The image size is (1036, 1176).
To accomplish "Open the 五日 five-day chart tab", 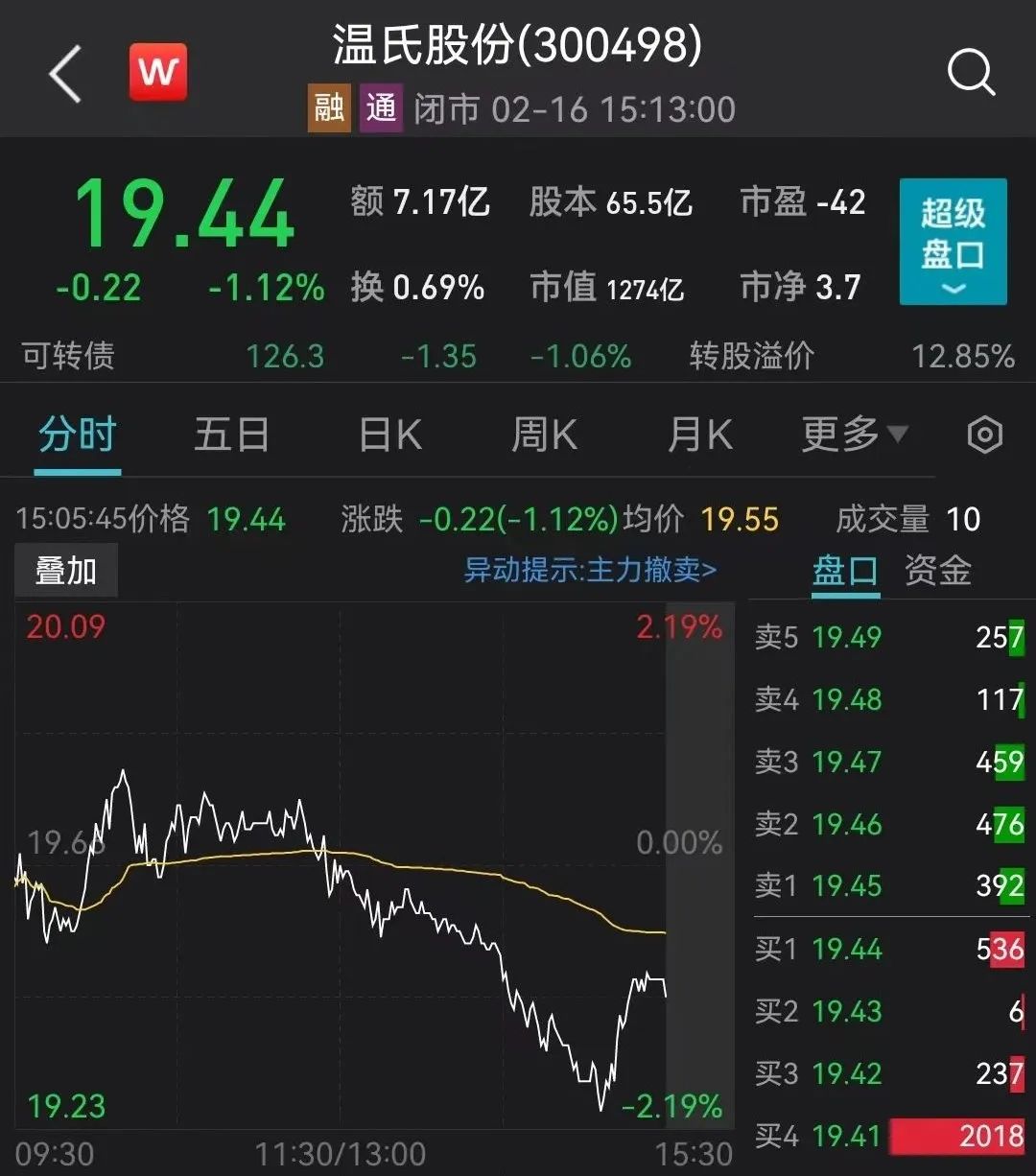I will (230, 434).
